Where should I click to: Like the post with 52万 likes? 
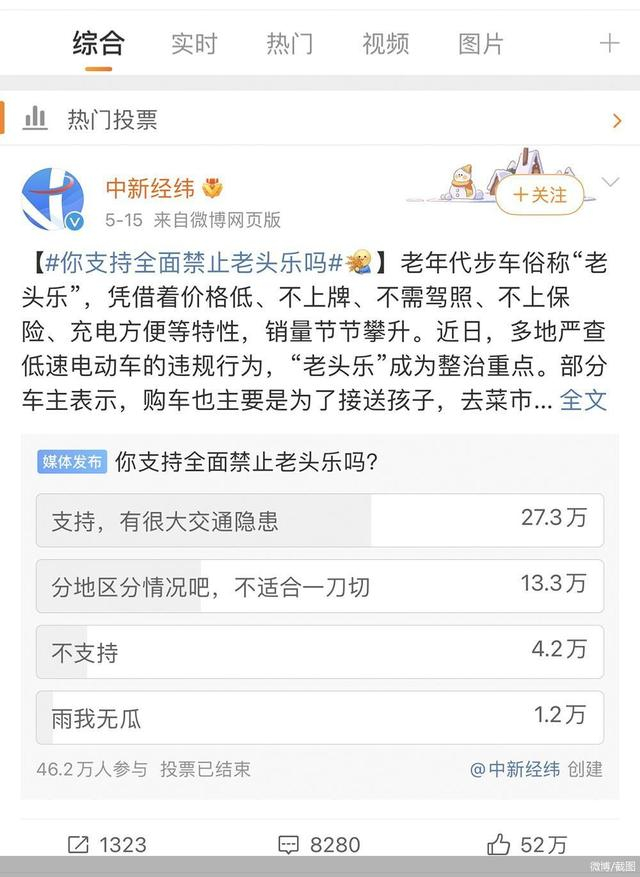528,845
